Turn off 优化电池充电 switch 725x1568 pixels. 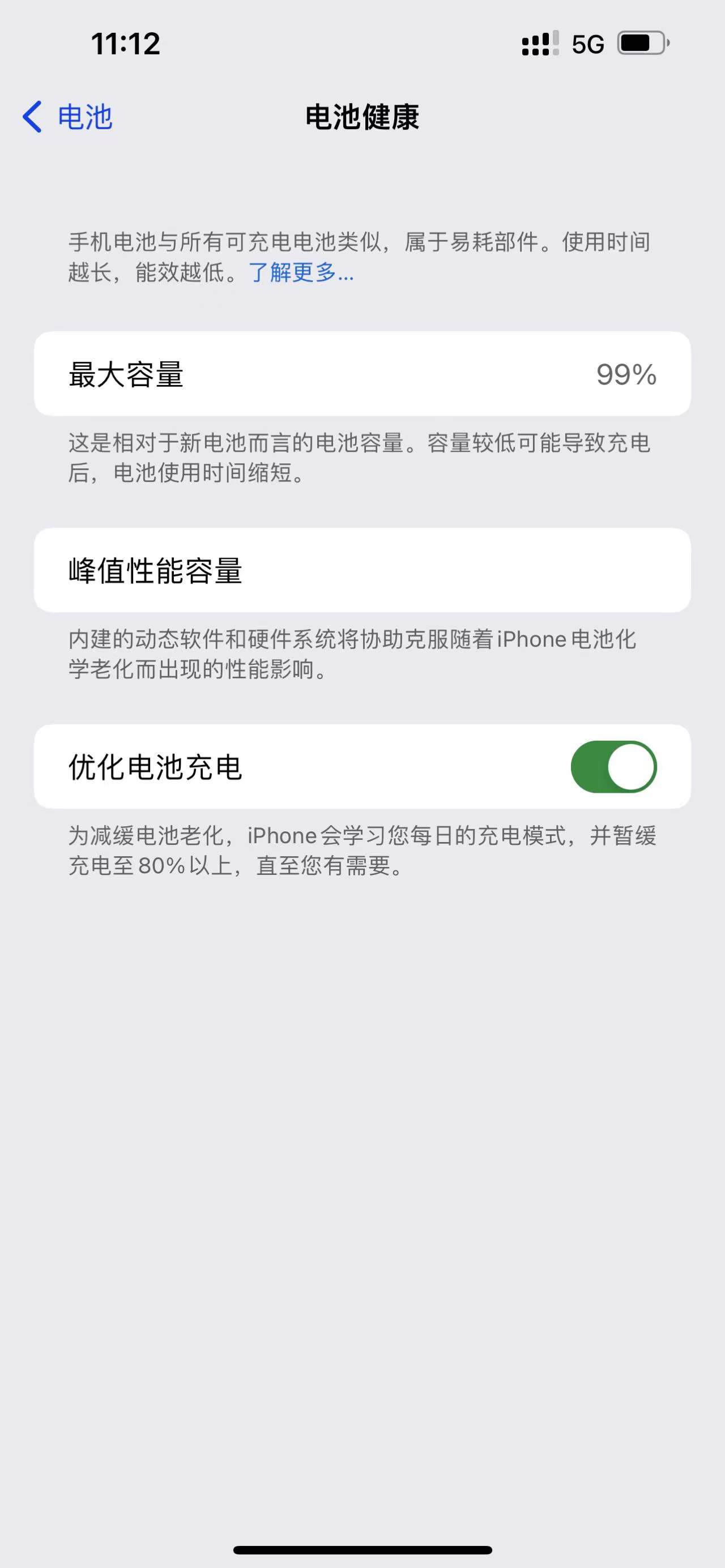pyautogui.click(x=613, y=767)
